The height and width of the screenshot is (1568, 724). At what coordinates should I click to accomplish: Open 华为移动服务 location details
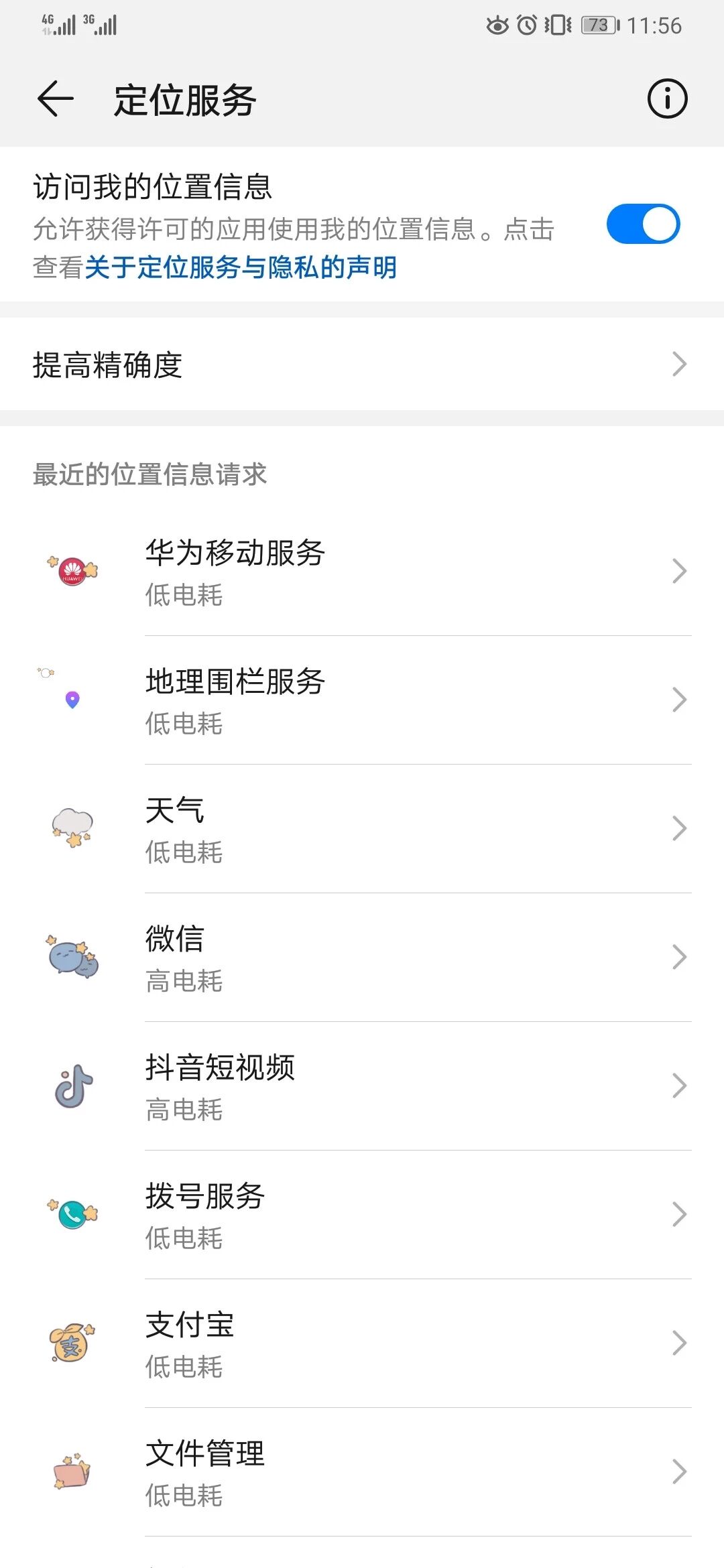[362, 572]
